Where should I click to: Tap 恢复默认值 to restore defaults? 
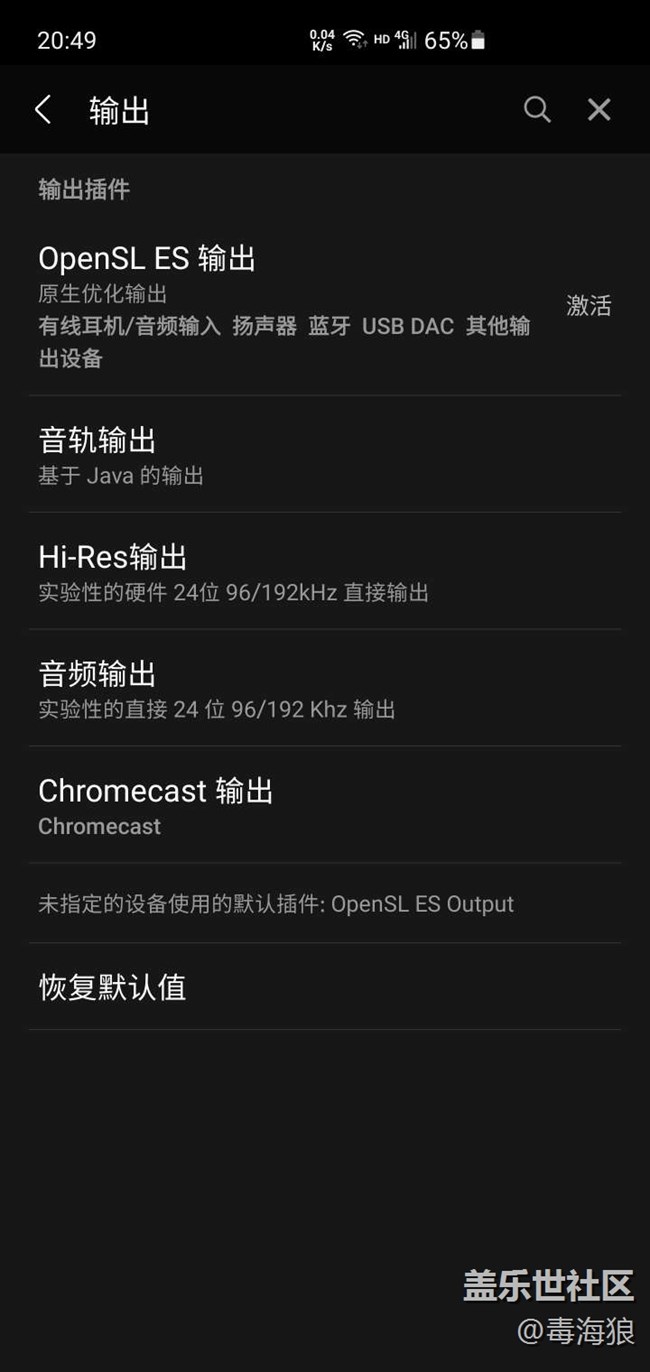(324, 988)
